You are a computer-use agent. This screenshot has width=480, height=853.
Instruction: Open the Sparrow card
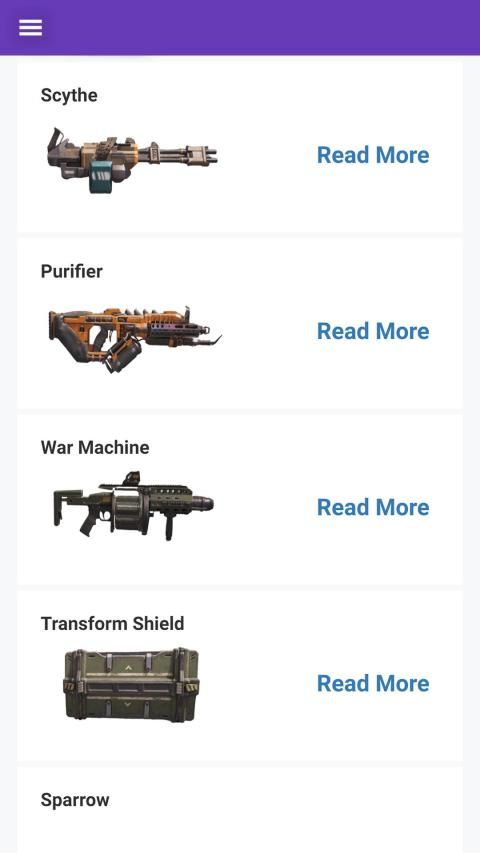tap(240, 810)
